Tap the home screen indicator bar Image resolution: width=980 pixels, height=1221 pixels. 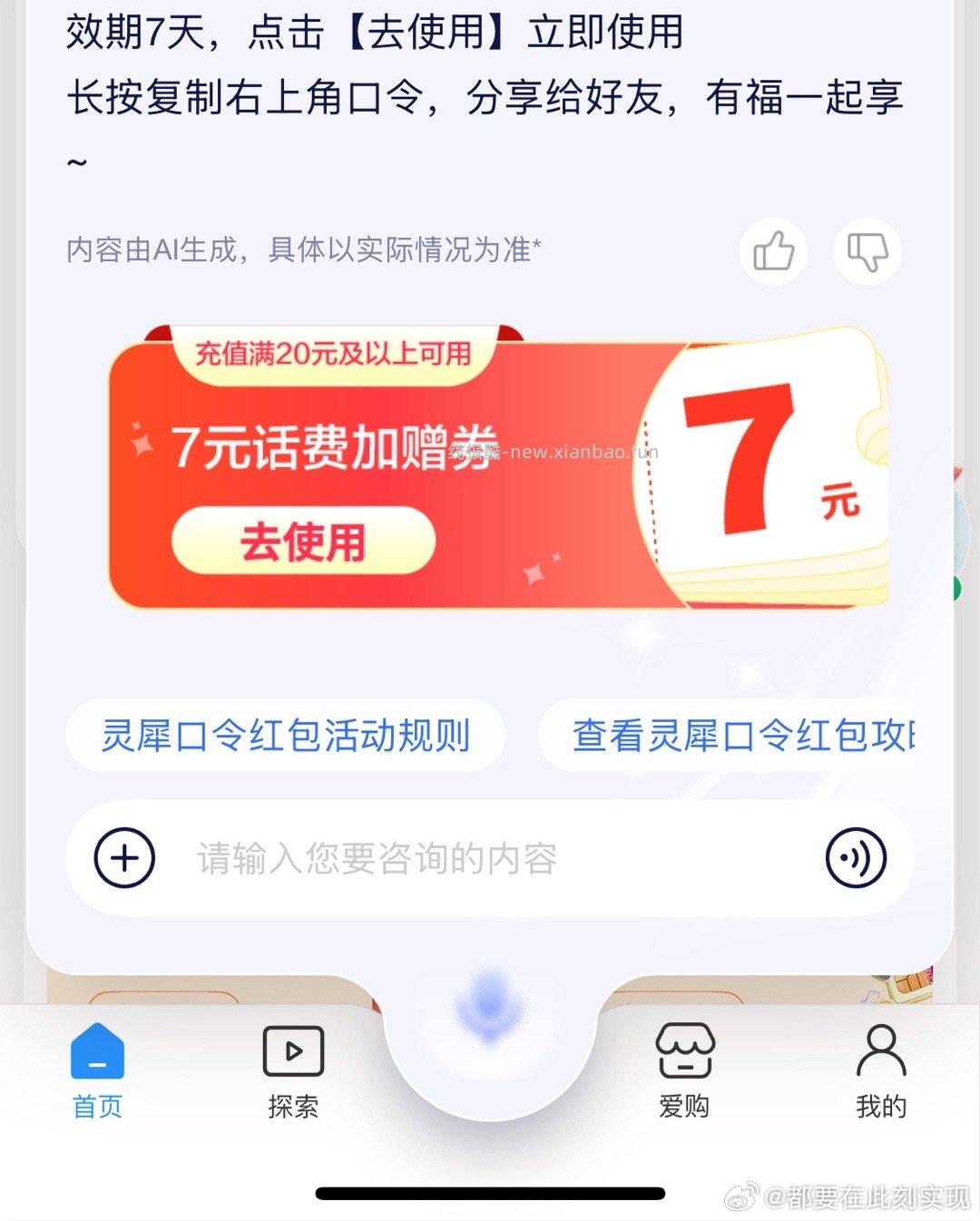(490, 1190)
